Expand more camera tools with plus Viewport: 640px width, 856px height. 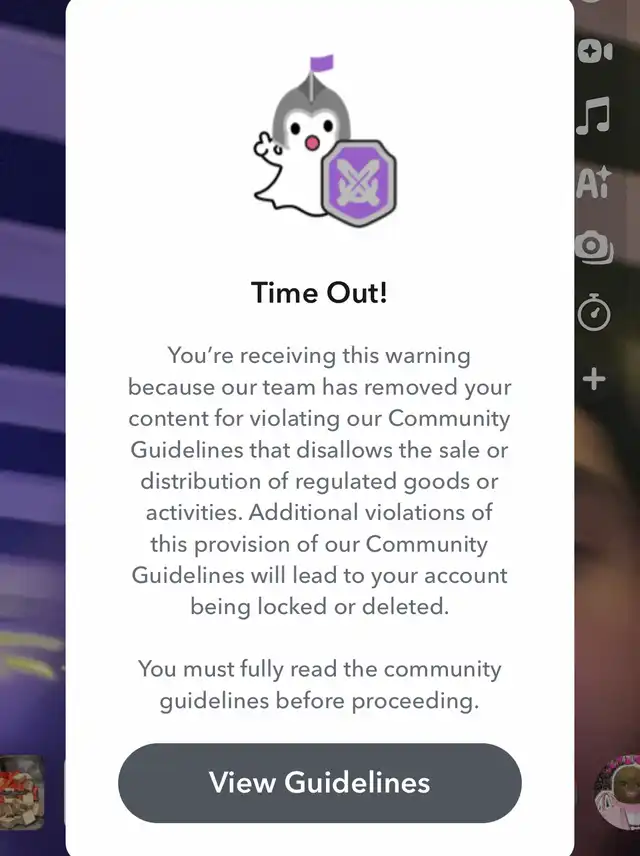pyautogui.click(x=594, y=379)
